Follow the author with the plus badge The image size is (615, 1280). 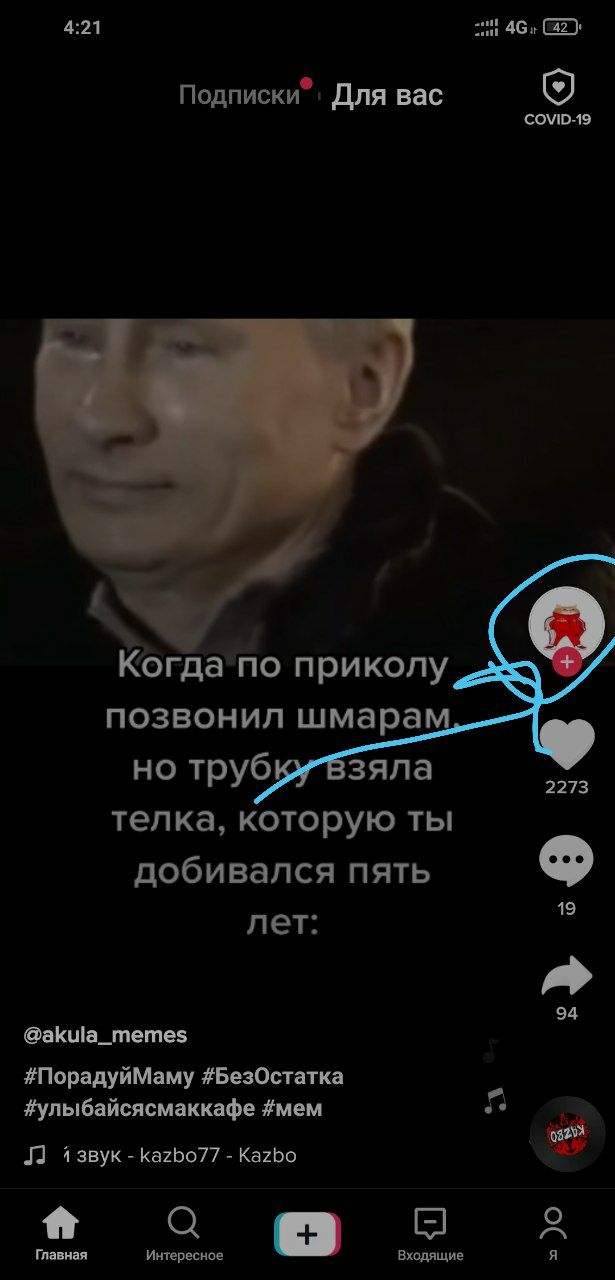tap(567, 661)
